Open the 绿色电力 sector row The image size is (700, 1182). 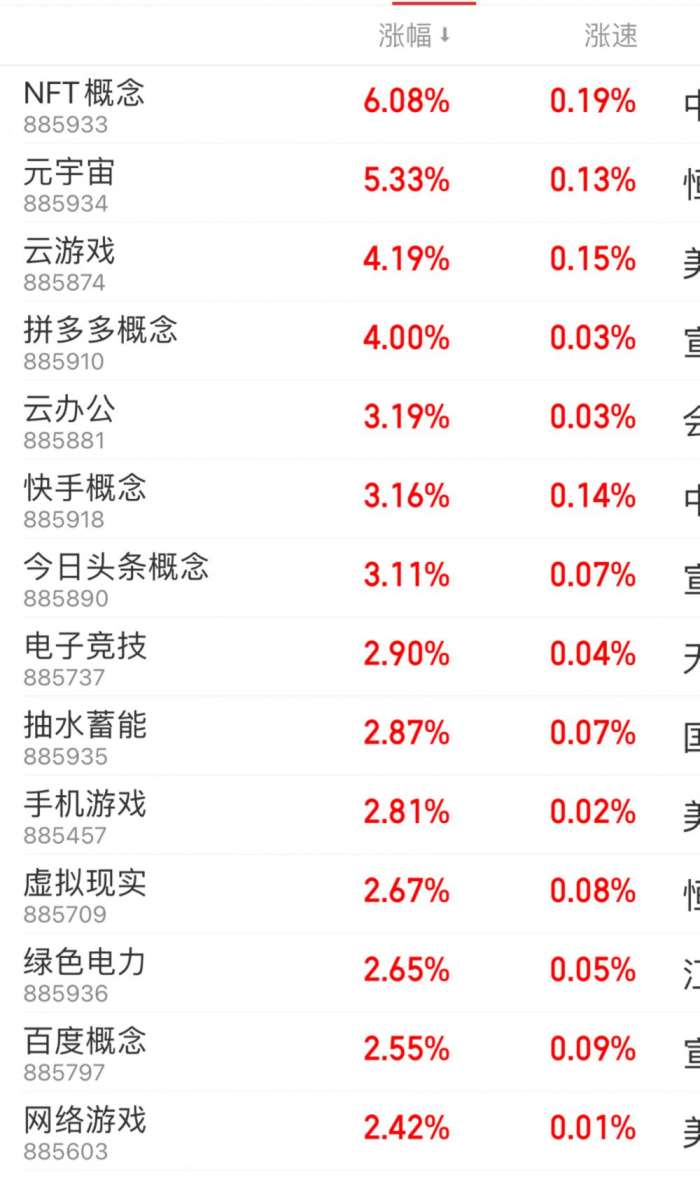(85, 962)
